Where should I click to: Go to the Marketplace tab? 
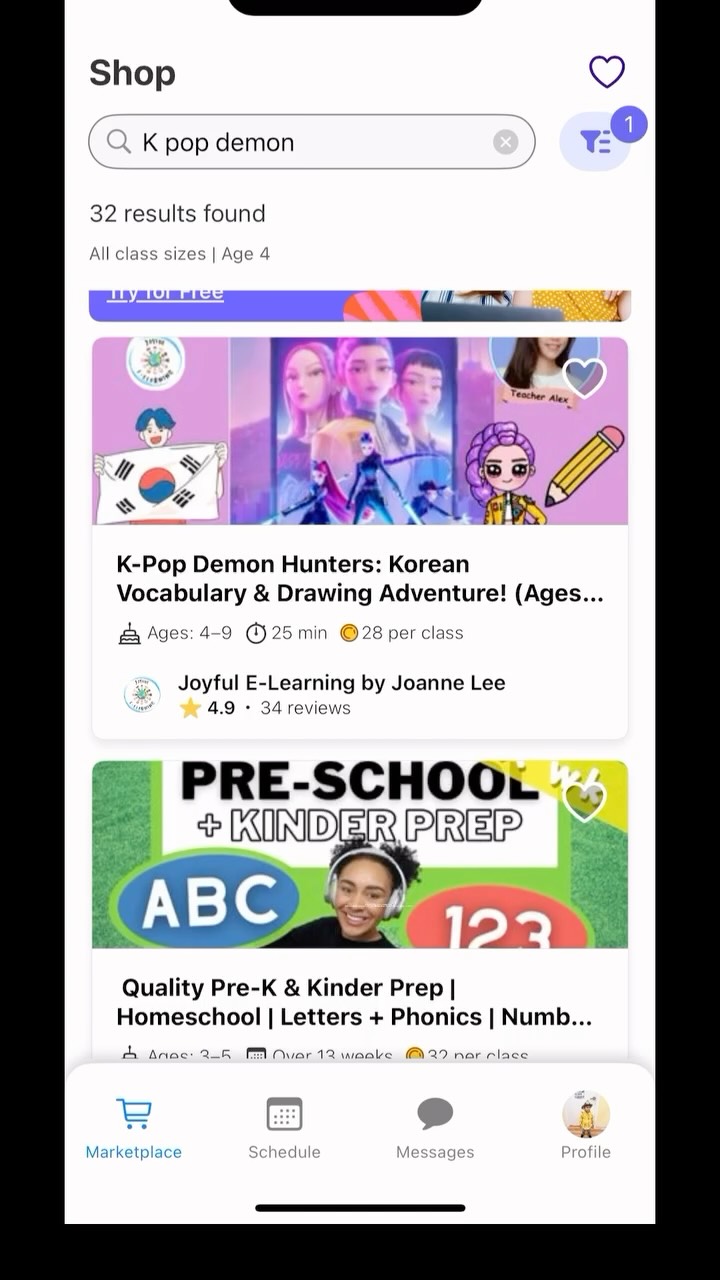click(133, 1128)
